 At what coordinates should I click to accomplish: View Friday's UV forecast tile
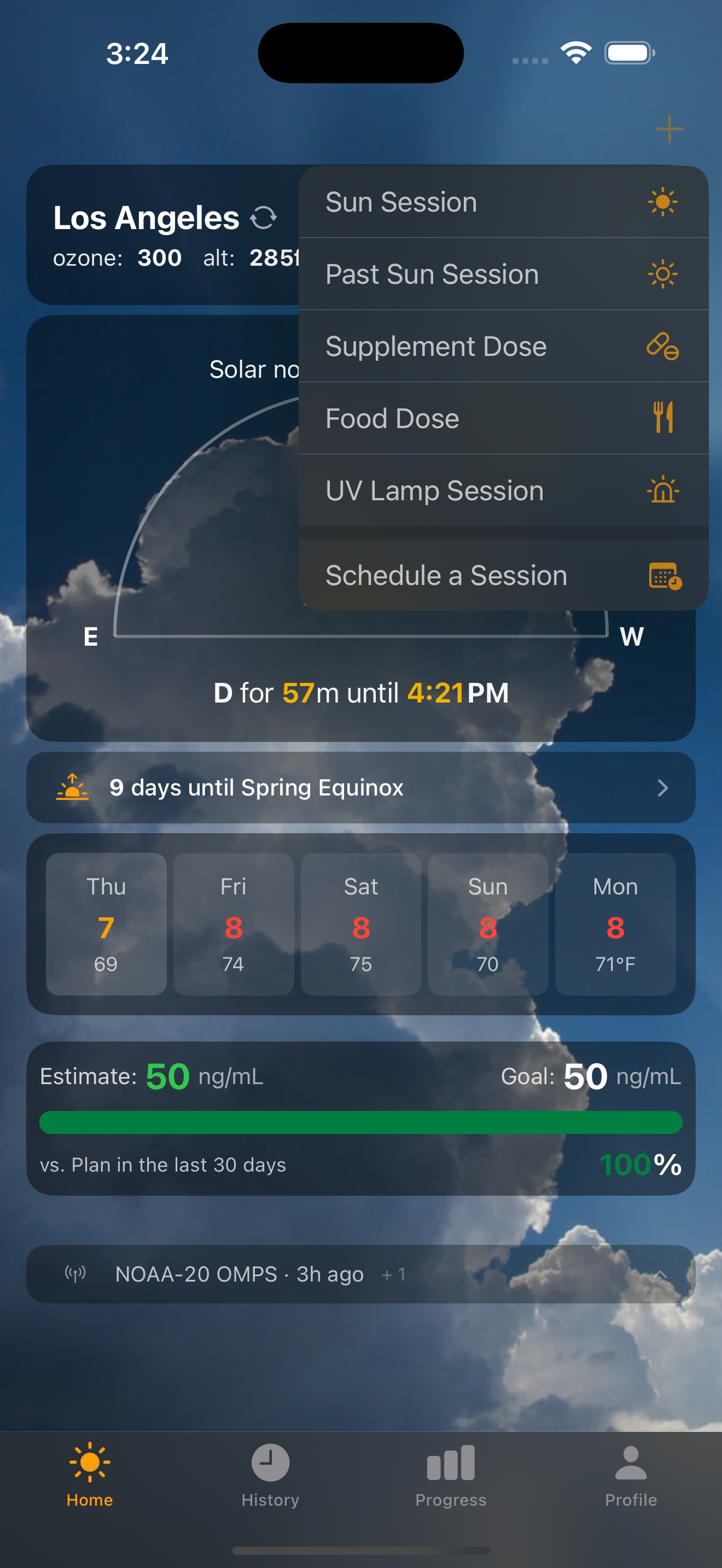233,924
